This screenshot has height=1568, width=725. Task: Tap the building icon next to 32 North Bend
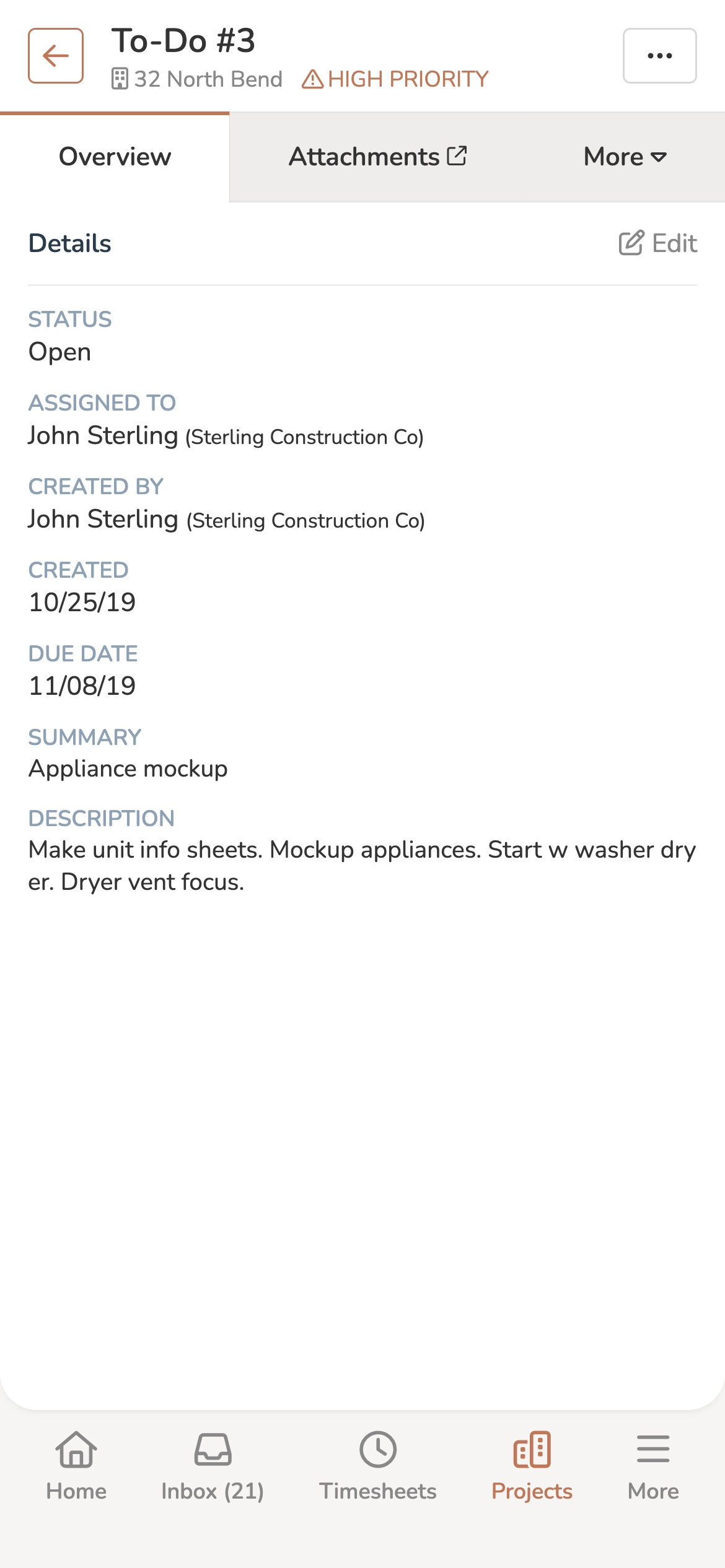120,79
